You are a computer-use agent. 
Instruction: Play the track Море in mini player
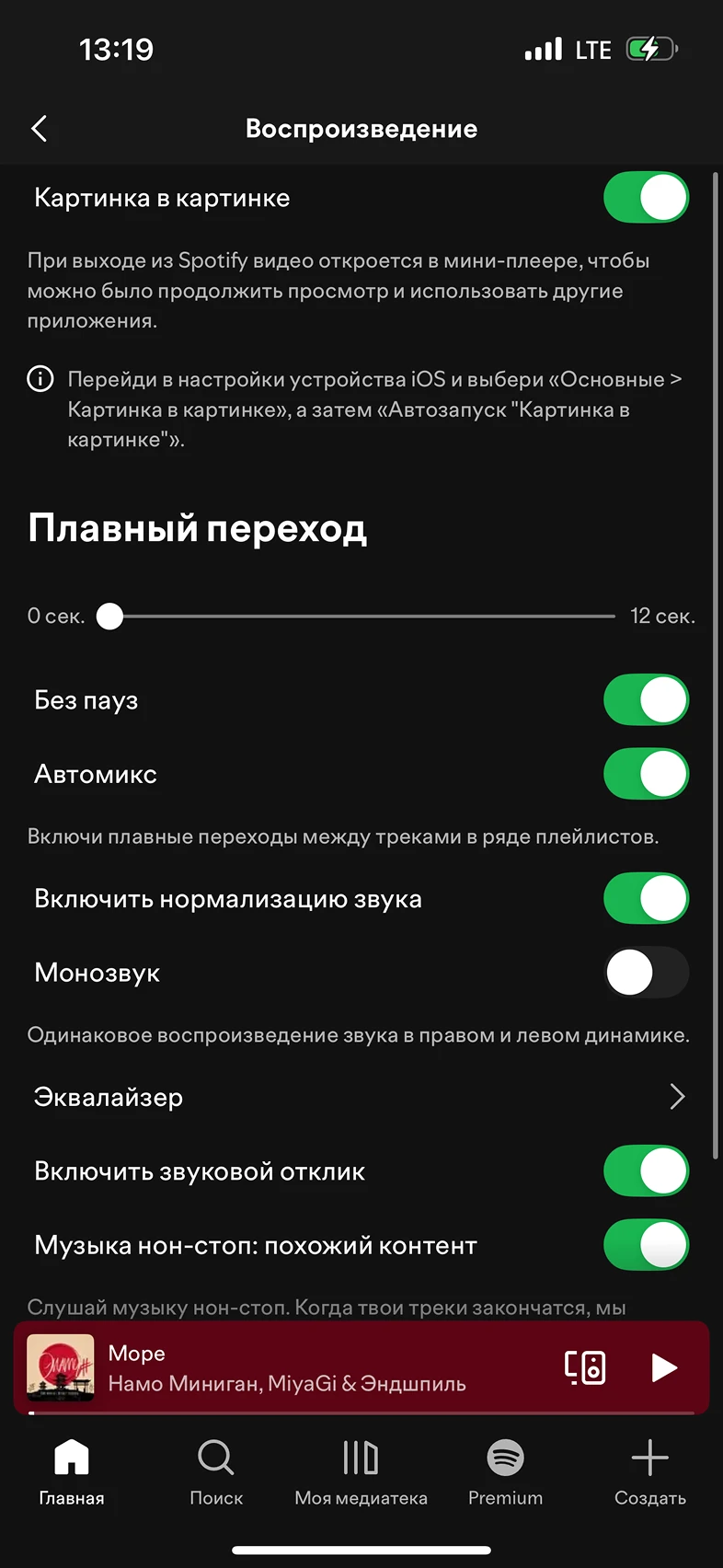tap(663, 1367)
